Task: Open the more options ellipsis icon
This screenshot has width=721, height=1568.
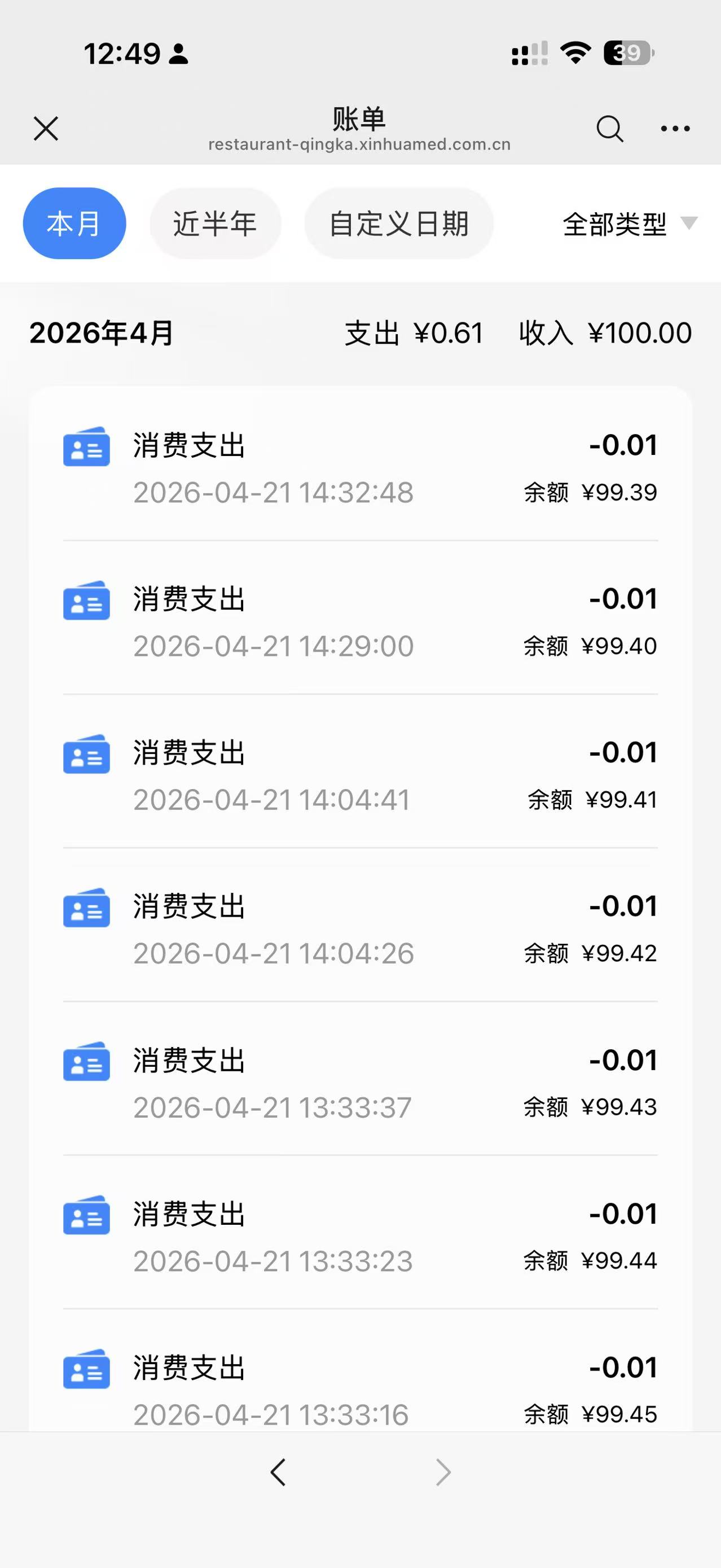Action: 675,129
